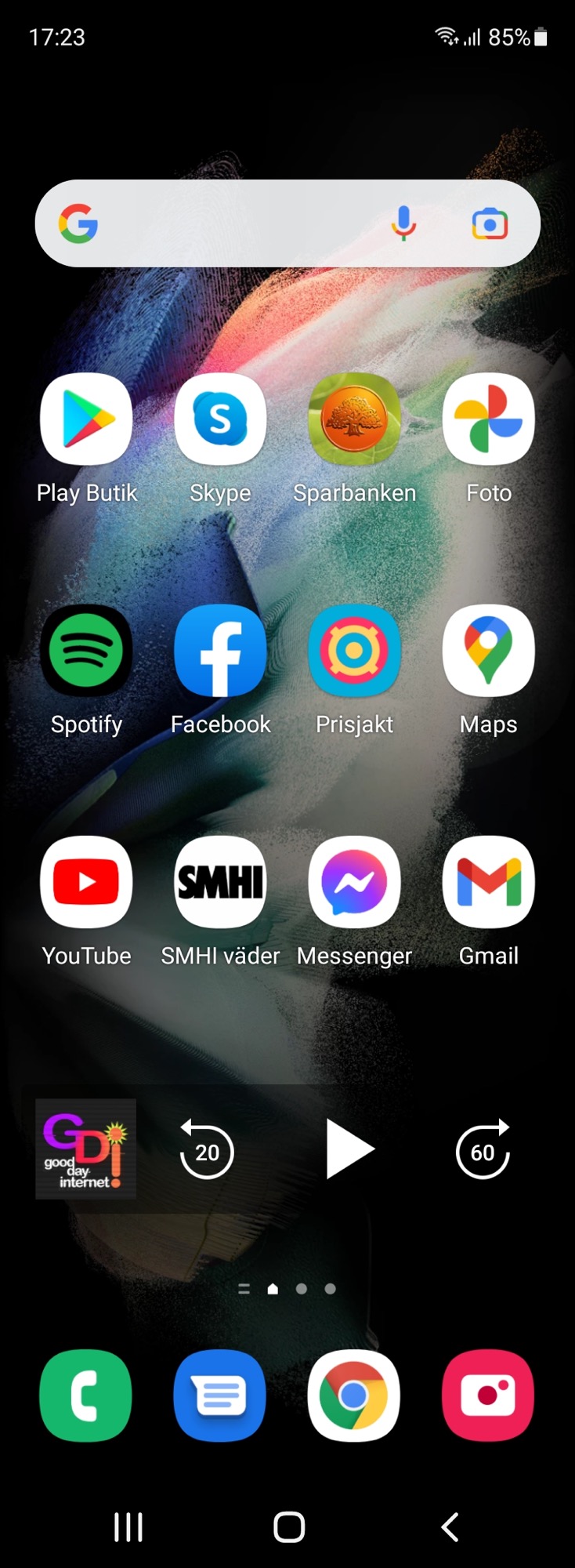
Task: Rewind the podcast 20 seconds
Action: pyautogui.click(x=207, y=1151)
